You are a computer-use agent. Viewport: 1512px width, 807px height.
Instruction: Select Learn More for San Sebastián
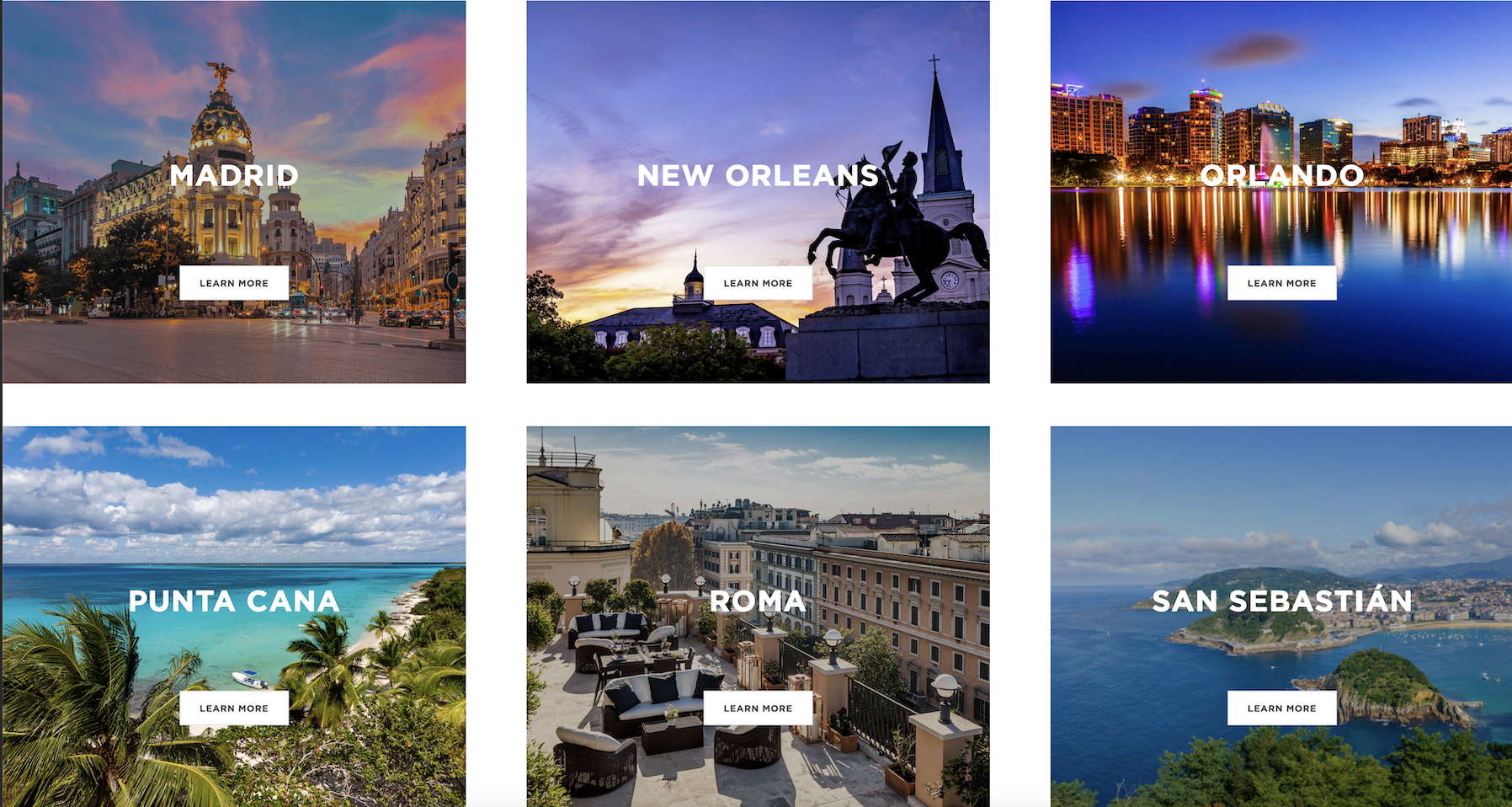click(1281, 708)
